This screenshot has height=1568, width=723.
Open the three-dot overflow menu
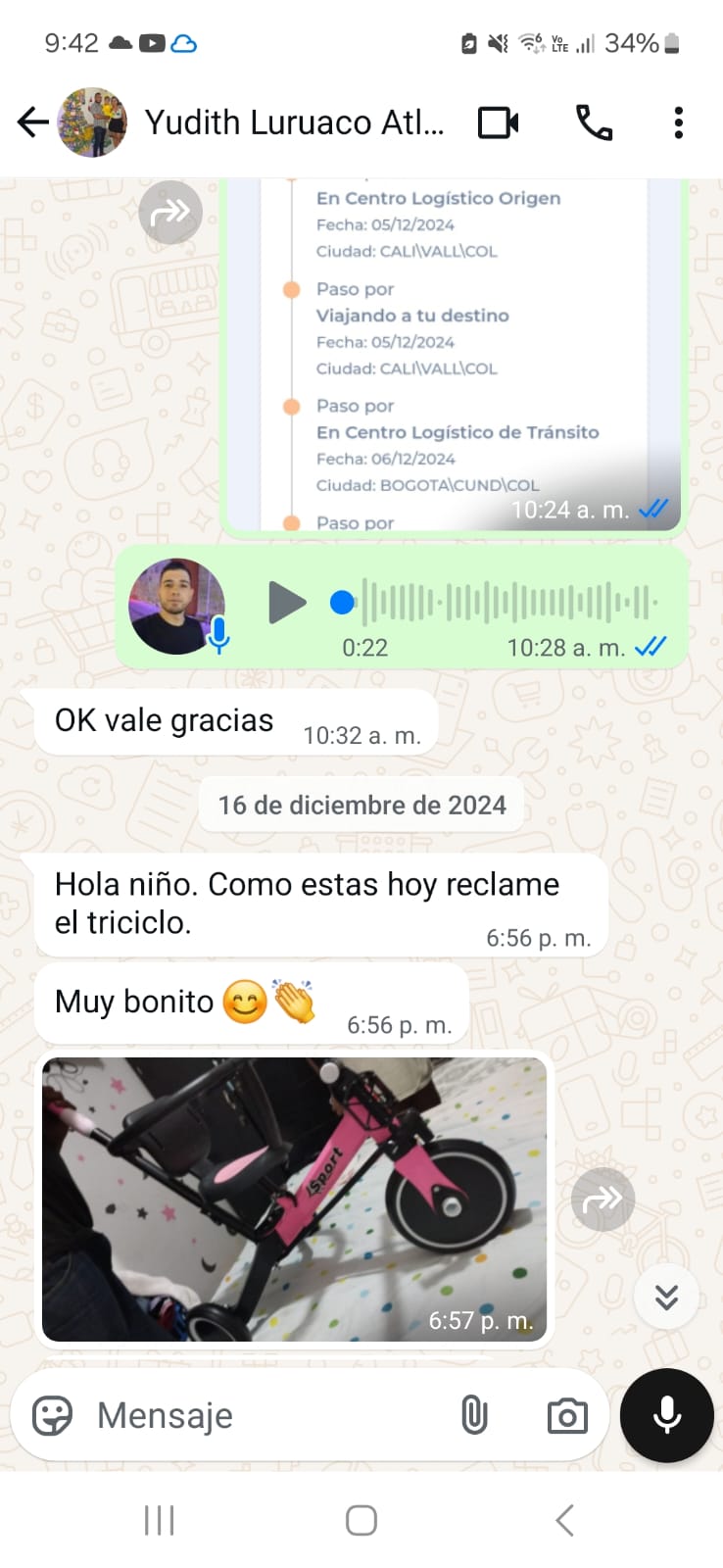678,122
